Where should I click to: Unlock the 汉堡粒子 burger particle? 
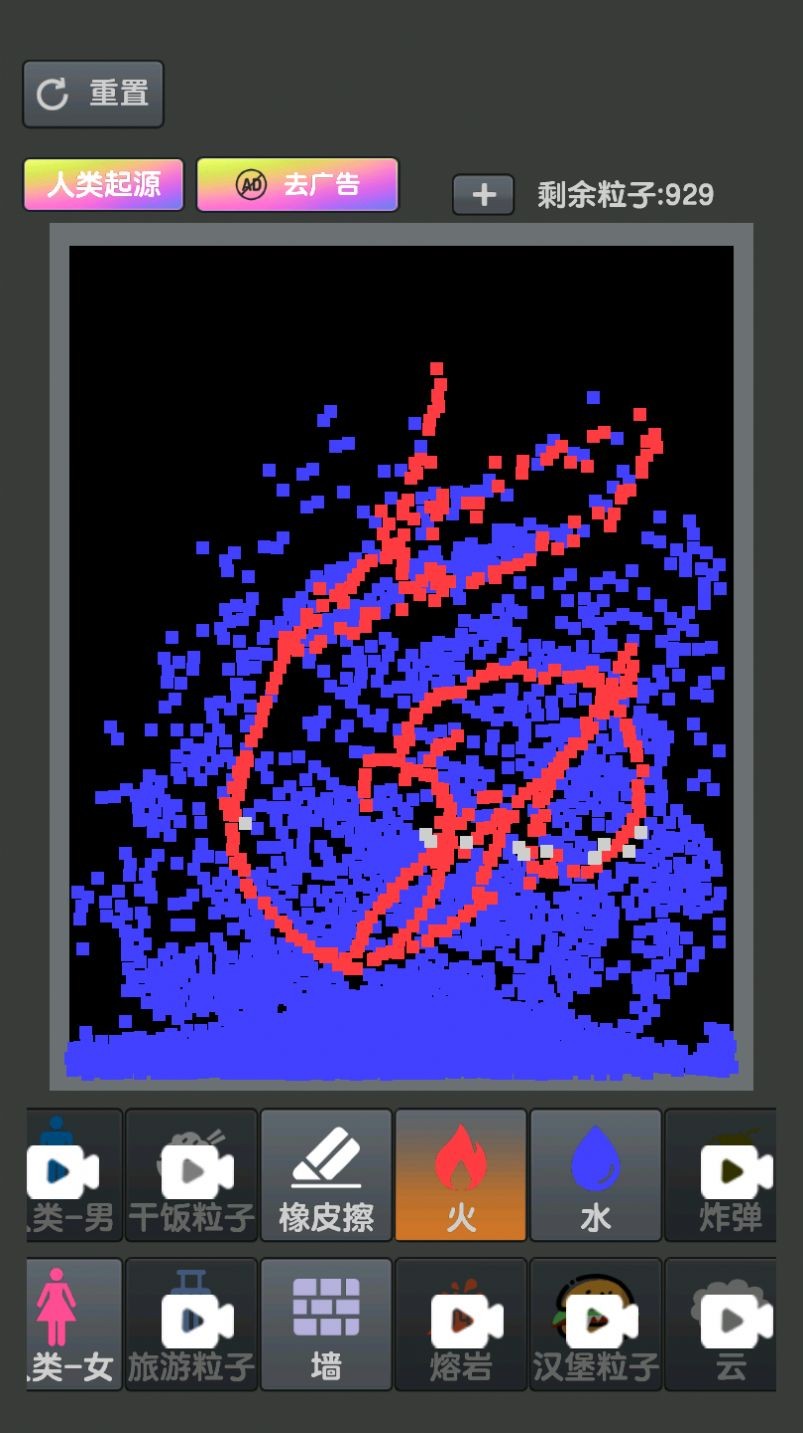point(596,1324)
